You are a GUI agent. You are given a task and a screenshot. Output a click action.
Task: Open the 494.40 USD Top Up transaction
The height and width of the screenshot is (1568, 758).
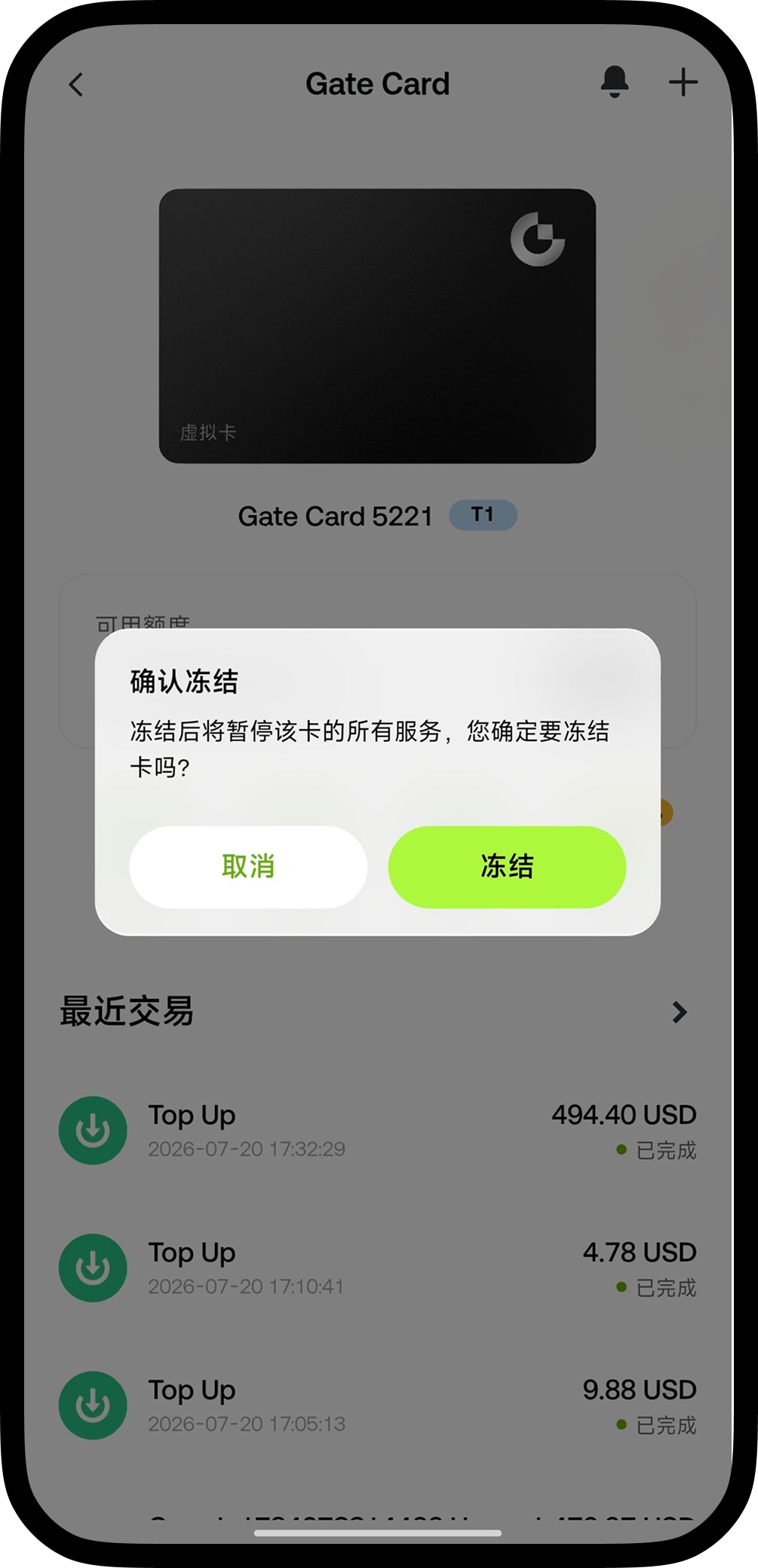pos(377,1131)
